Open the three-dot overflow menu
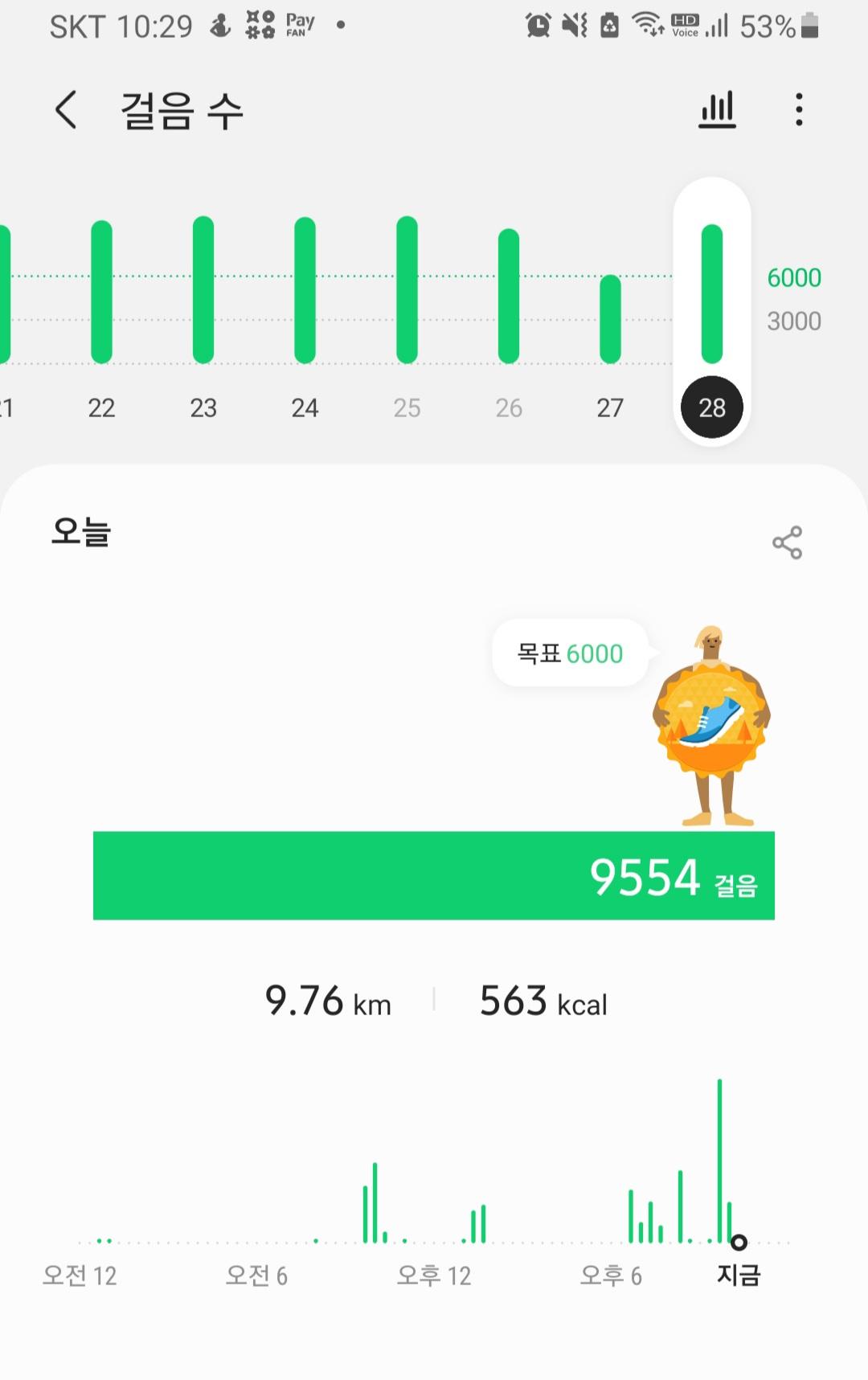The width and height of the screenshot is (868, 1380). [798, 110]
